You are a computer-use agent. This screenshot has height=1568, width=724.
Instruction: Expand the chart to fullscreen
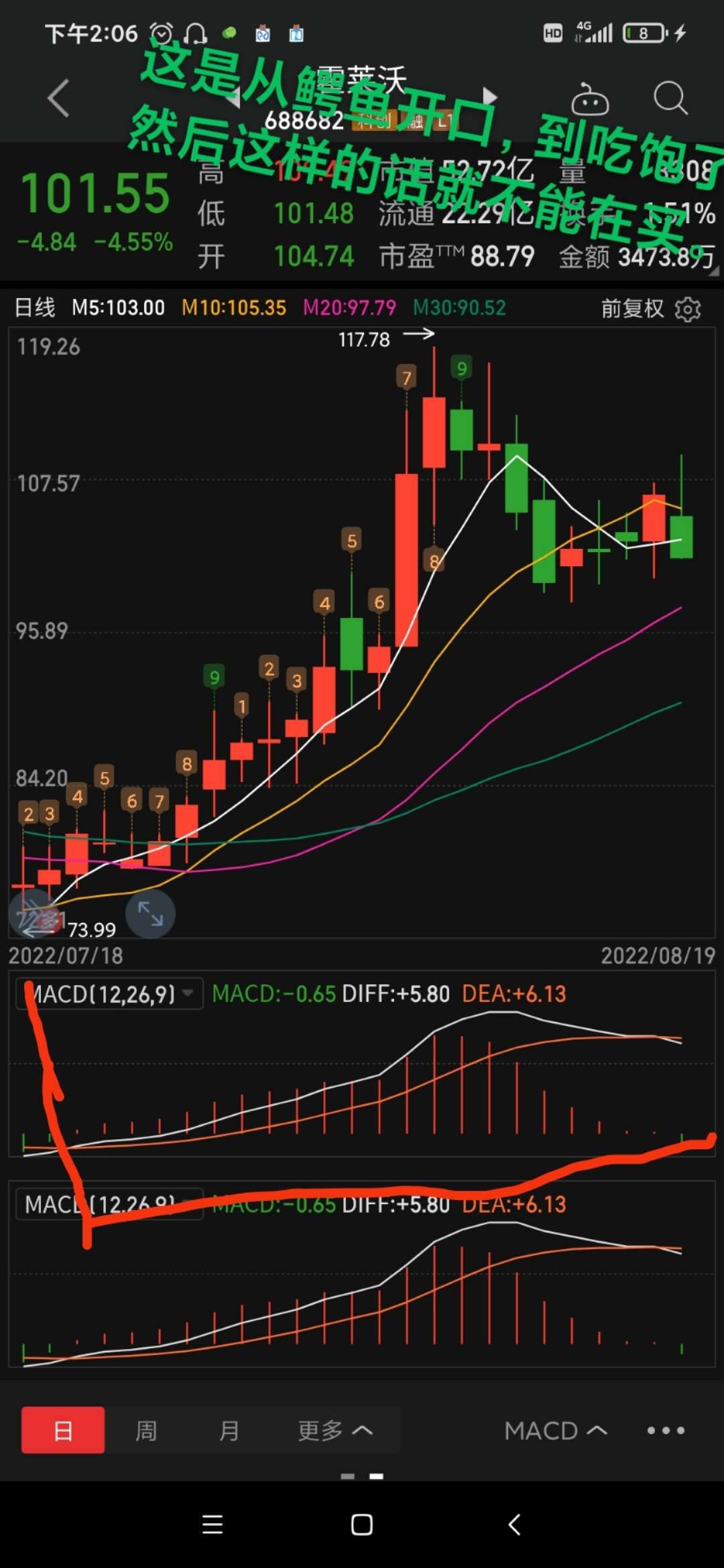[x=150, y=913]
